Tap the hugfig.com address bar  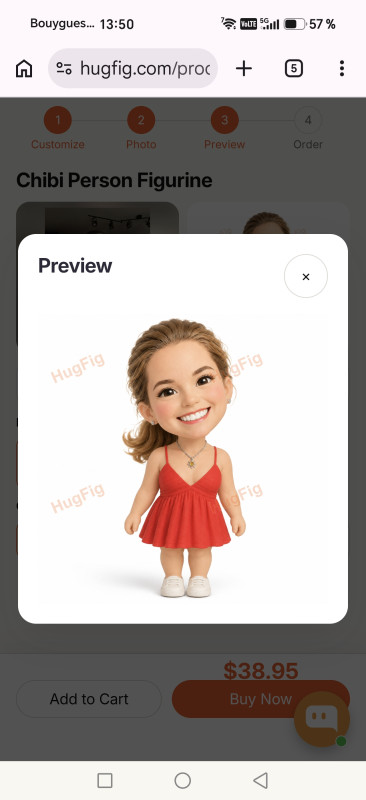click(133, 68)
